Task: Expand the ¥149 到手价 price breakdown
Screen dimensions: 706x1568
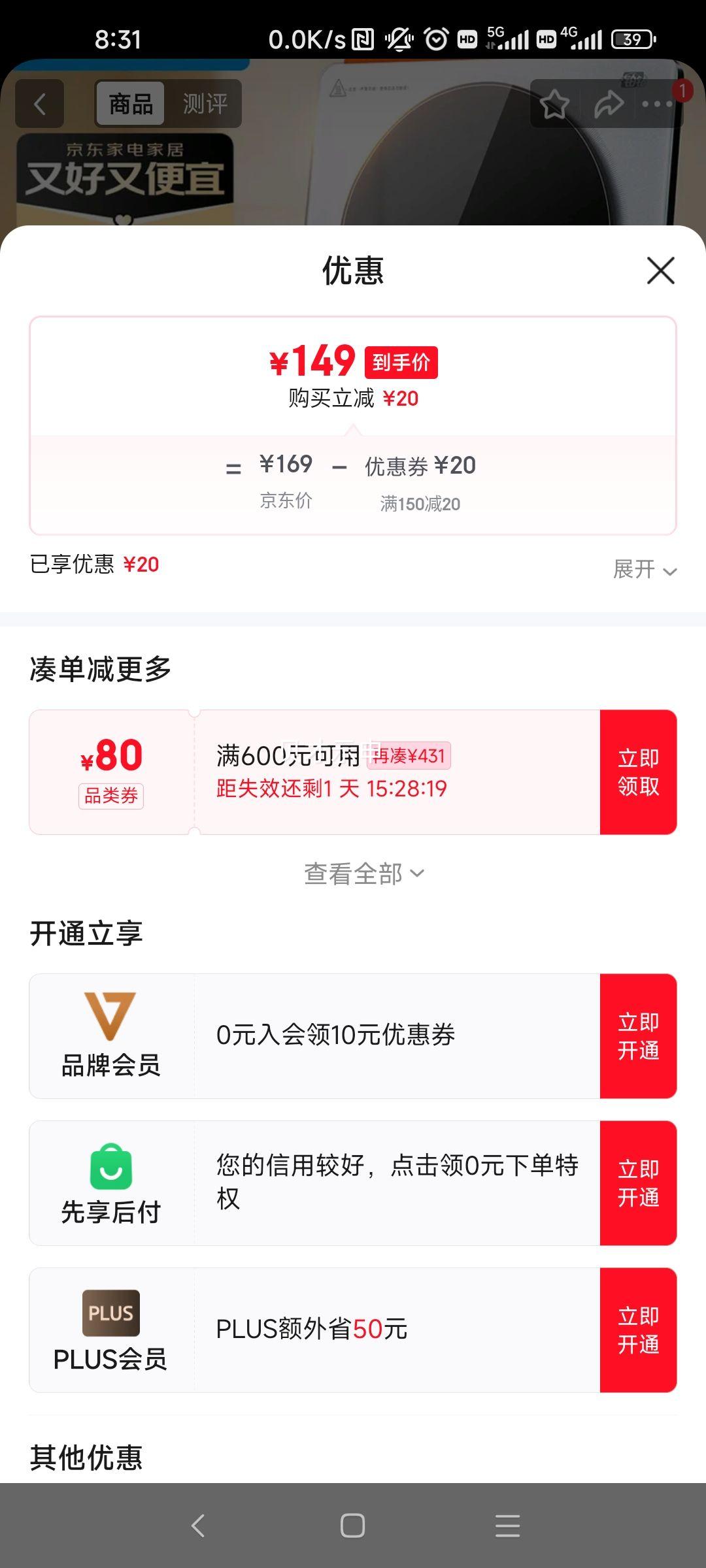Action: 353,362
